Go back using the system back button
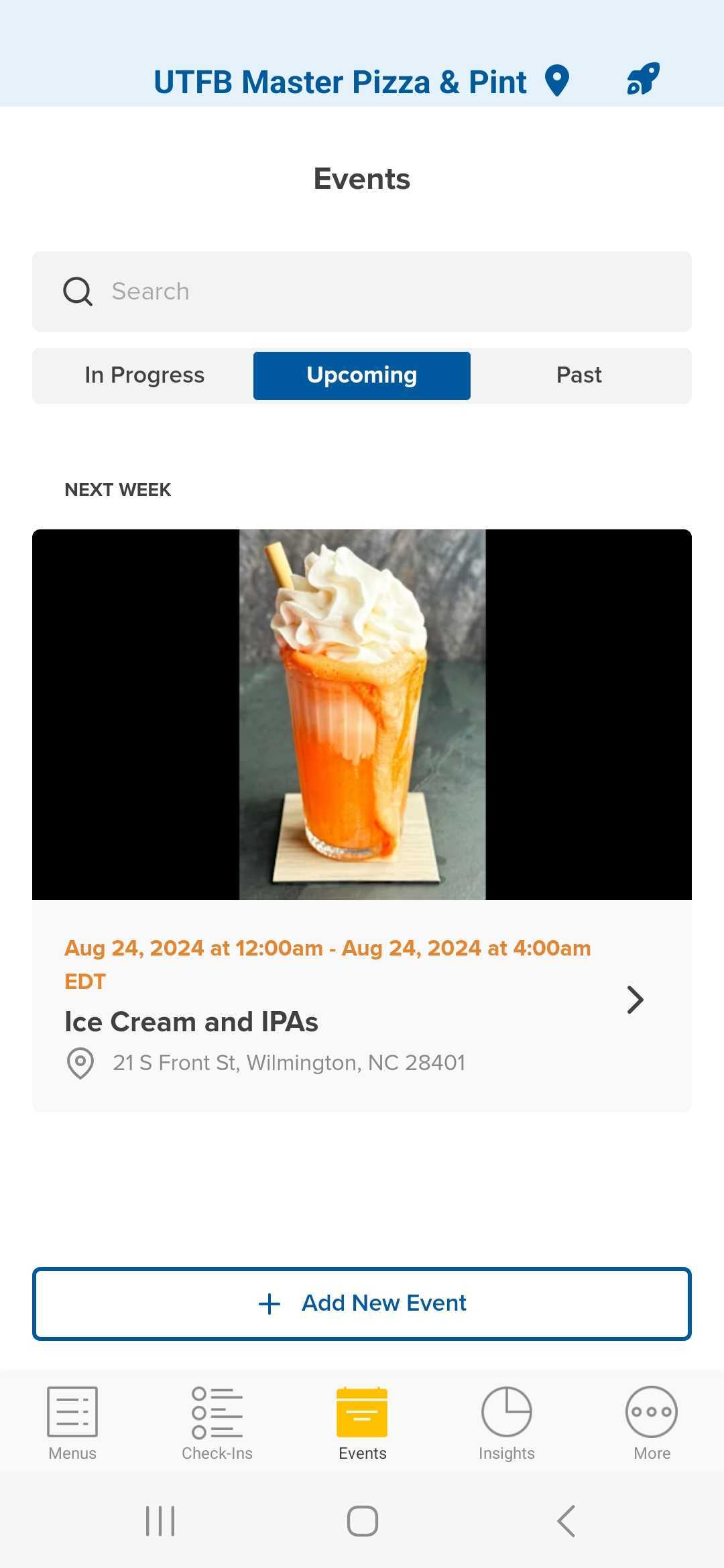724x1568 pixels. (566, 1521)
